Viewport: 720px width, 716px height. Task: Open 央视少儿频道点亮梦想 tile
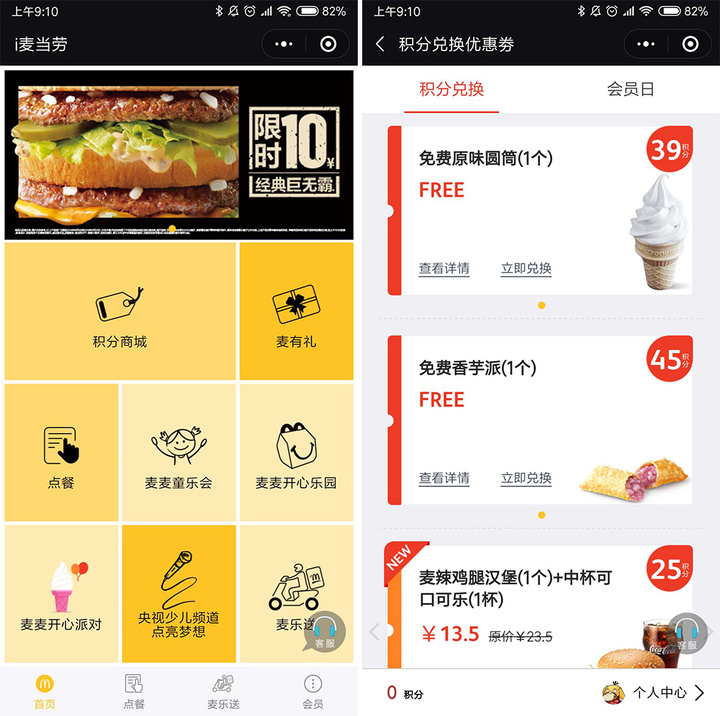(178, 594)
